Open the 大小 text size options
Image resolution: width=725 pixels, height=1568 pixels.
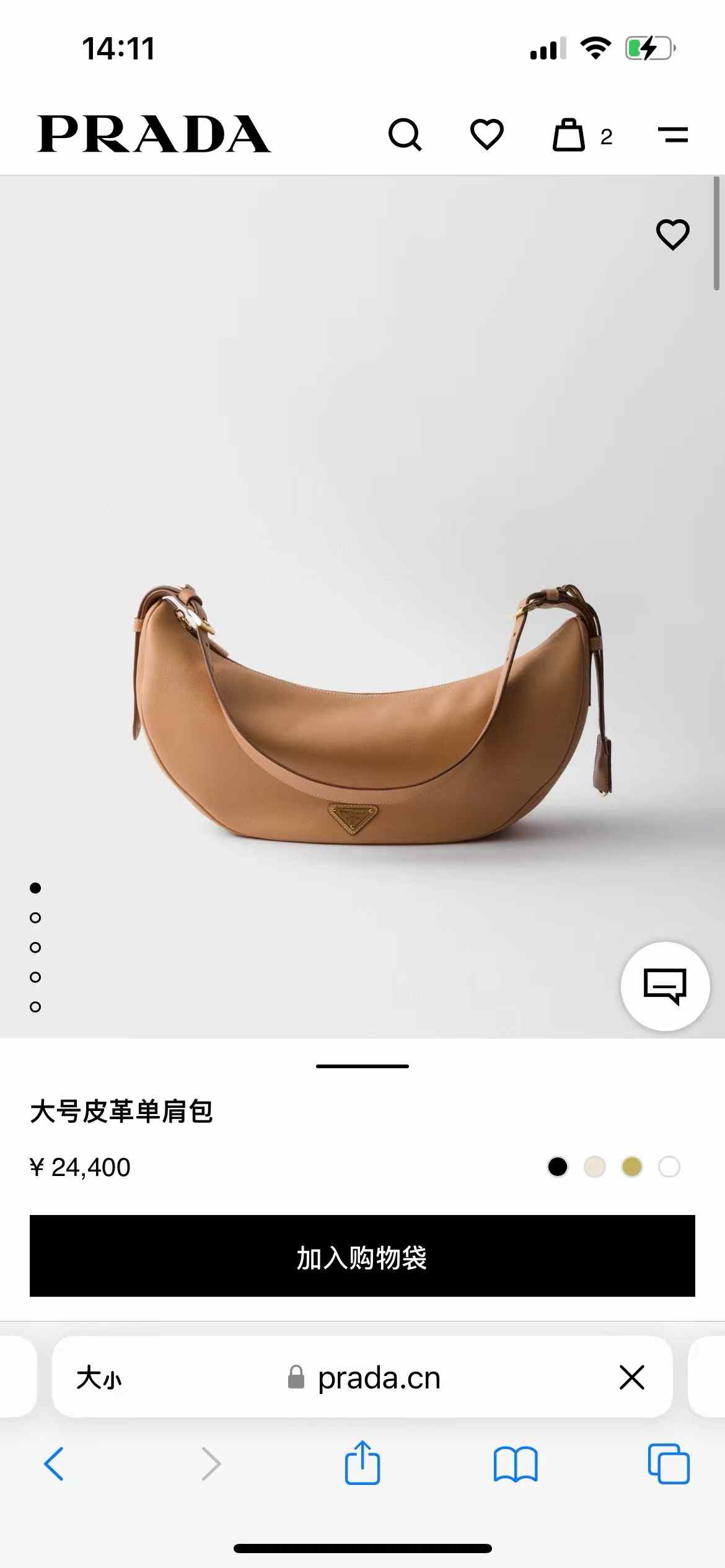tap(99, 1378)
